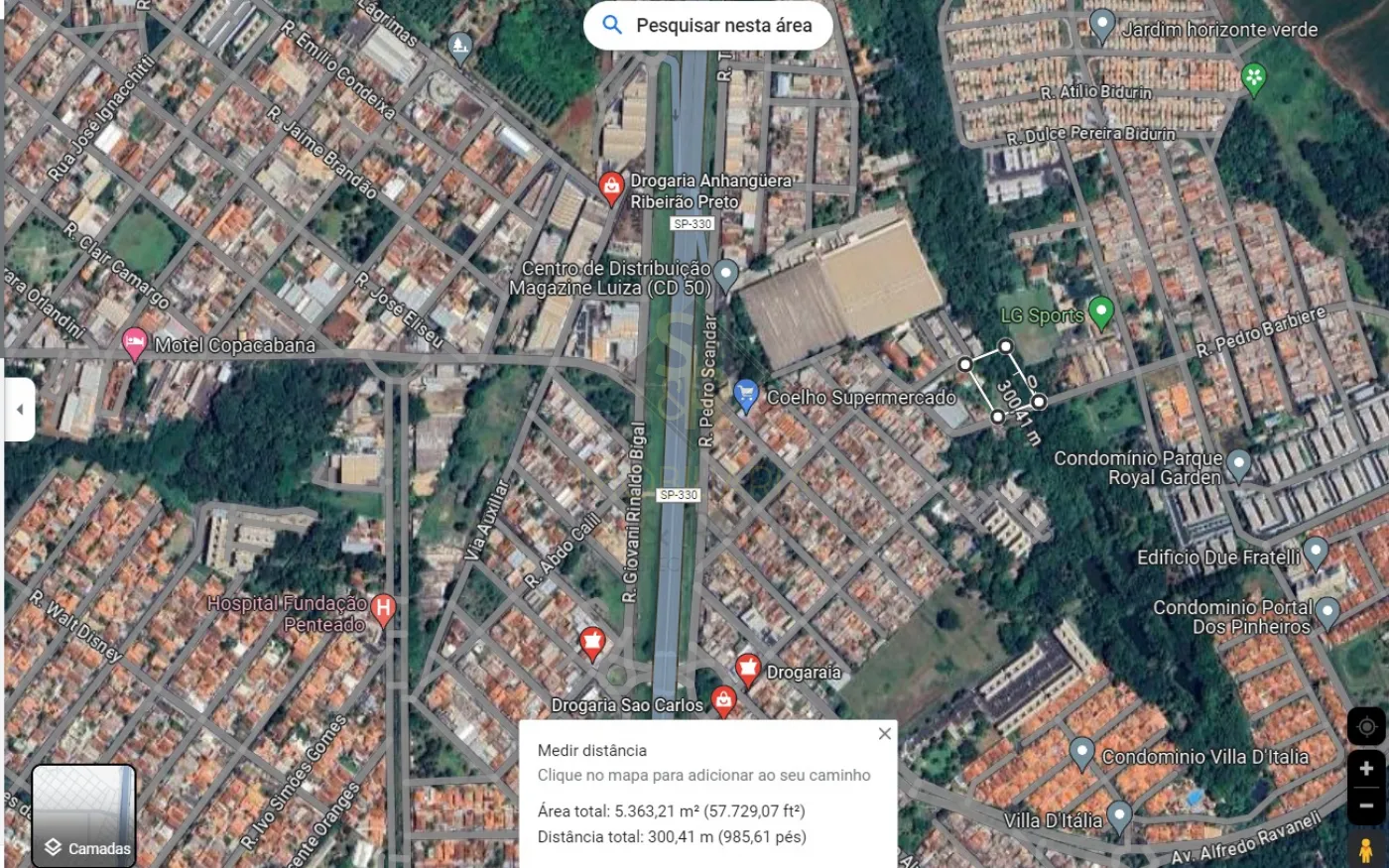Open the Camadas layers switcher
1389x868 pixels.
[84, 816]
